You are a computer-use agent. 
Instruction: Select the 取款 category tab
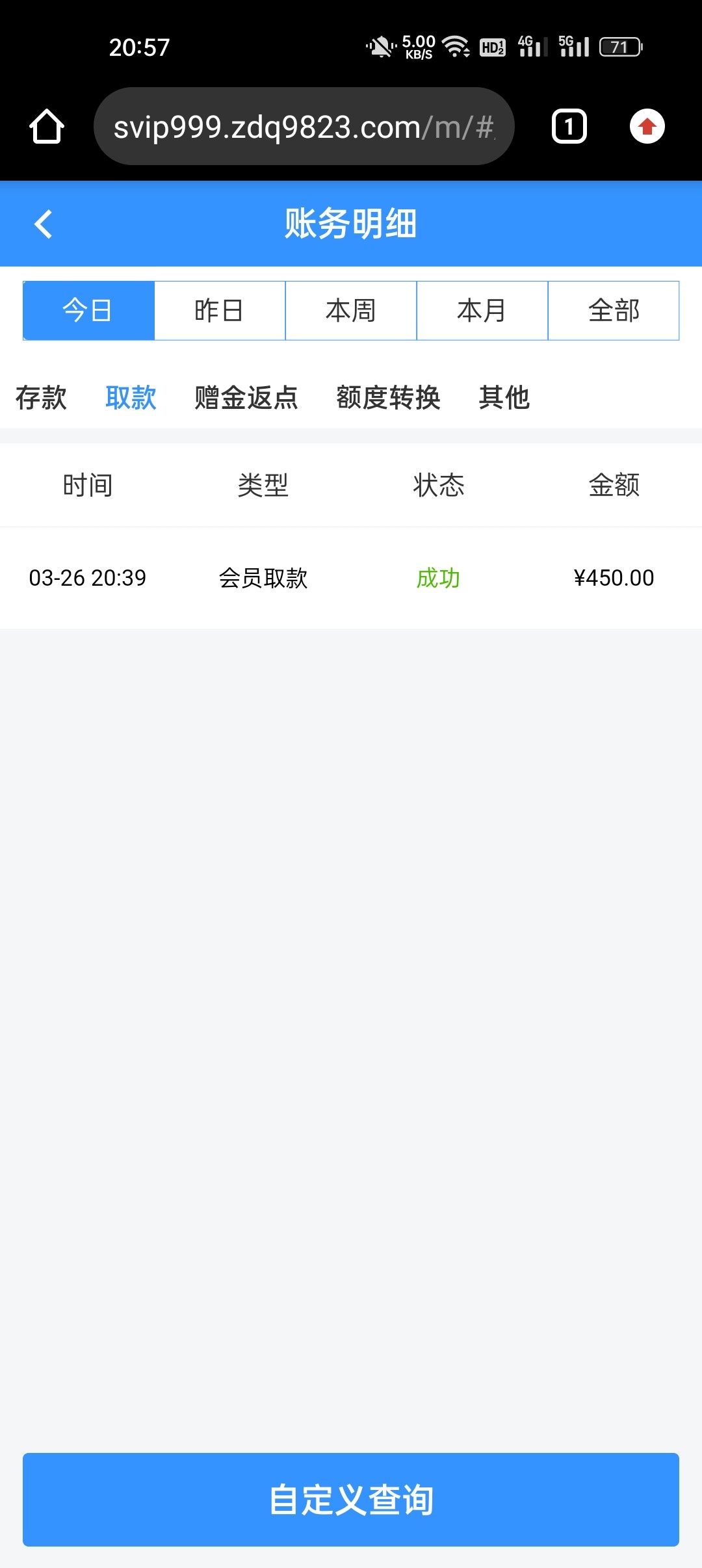131,399
